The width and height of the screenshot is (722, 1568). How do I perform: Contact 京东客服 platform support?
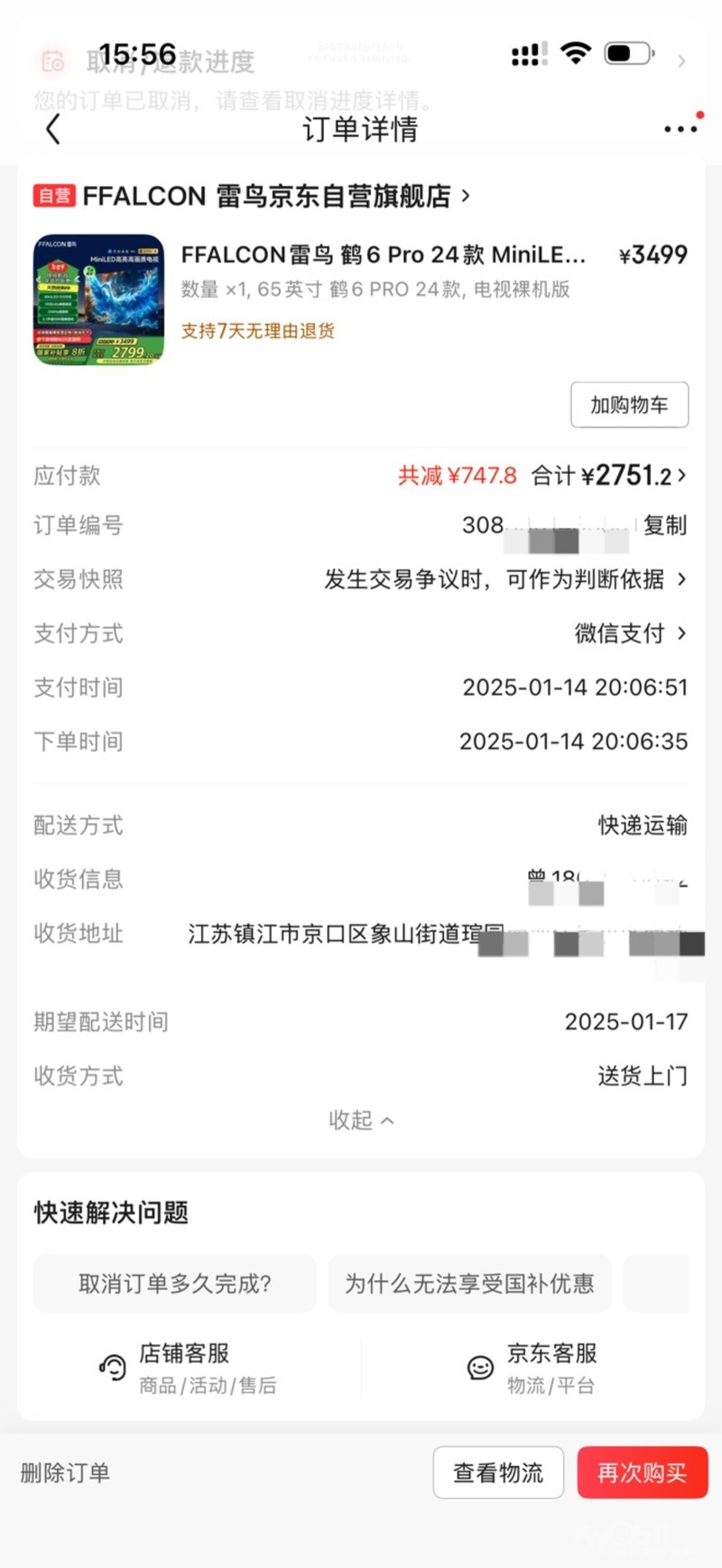(x=532, y=1368)
